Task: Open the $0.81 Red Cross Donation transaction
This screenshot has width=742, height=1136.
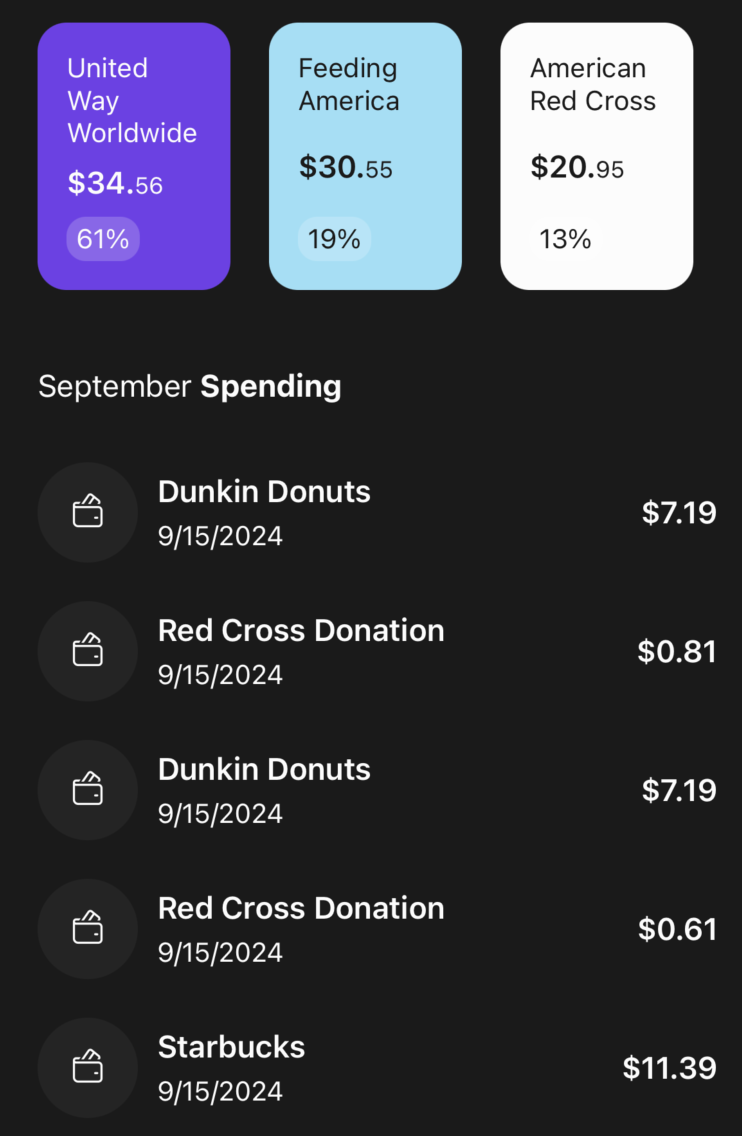Action: click(376, 651)
